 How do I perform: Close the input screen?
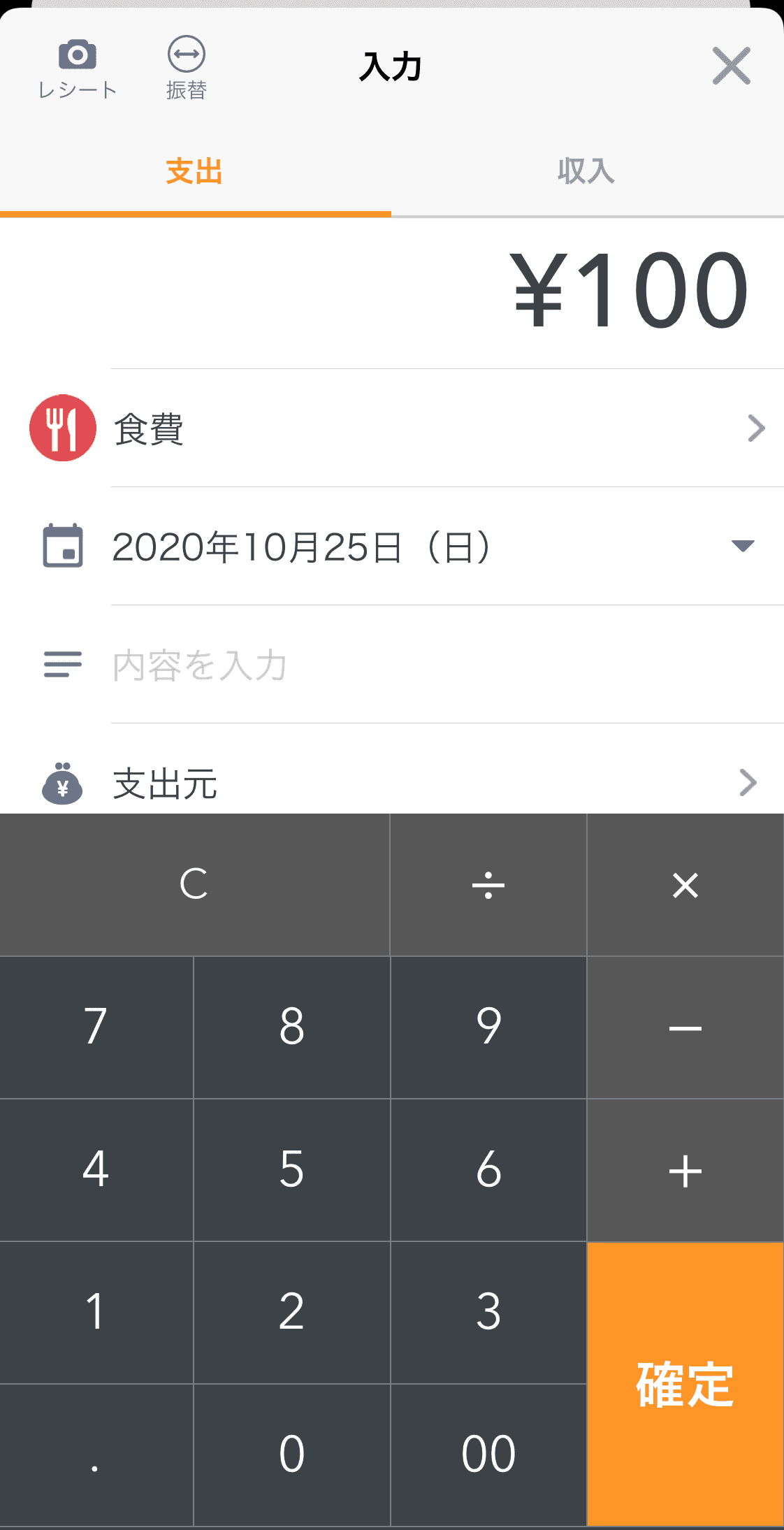[x=731, y=66]
